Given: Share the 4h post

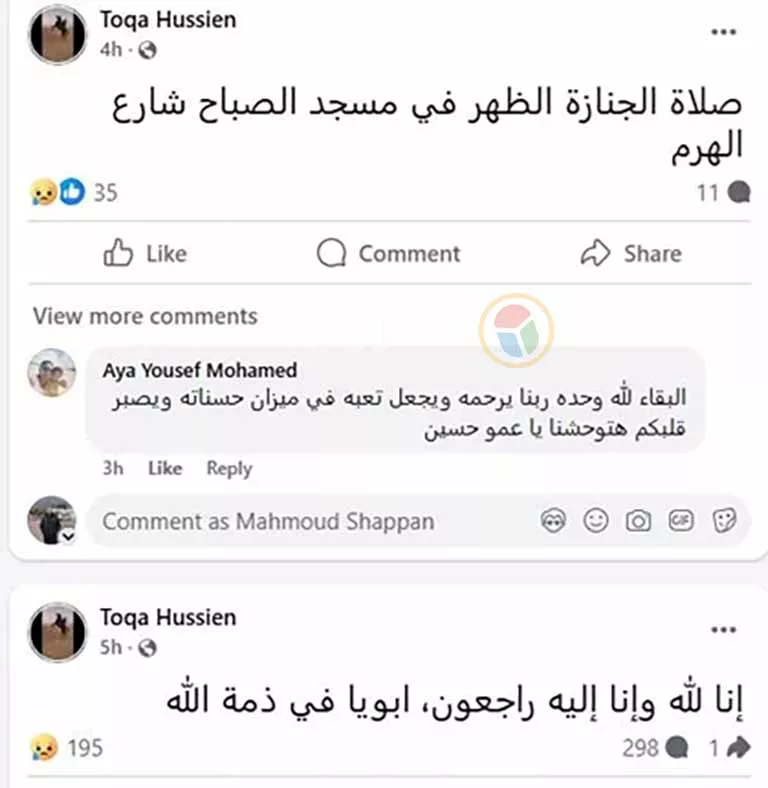Looking at the screenshot, I should [x=631, y=254].
